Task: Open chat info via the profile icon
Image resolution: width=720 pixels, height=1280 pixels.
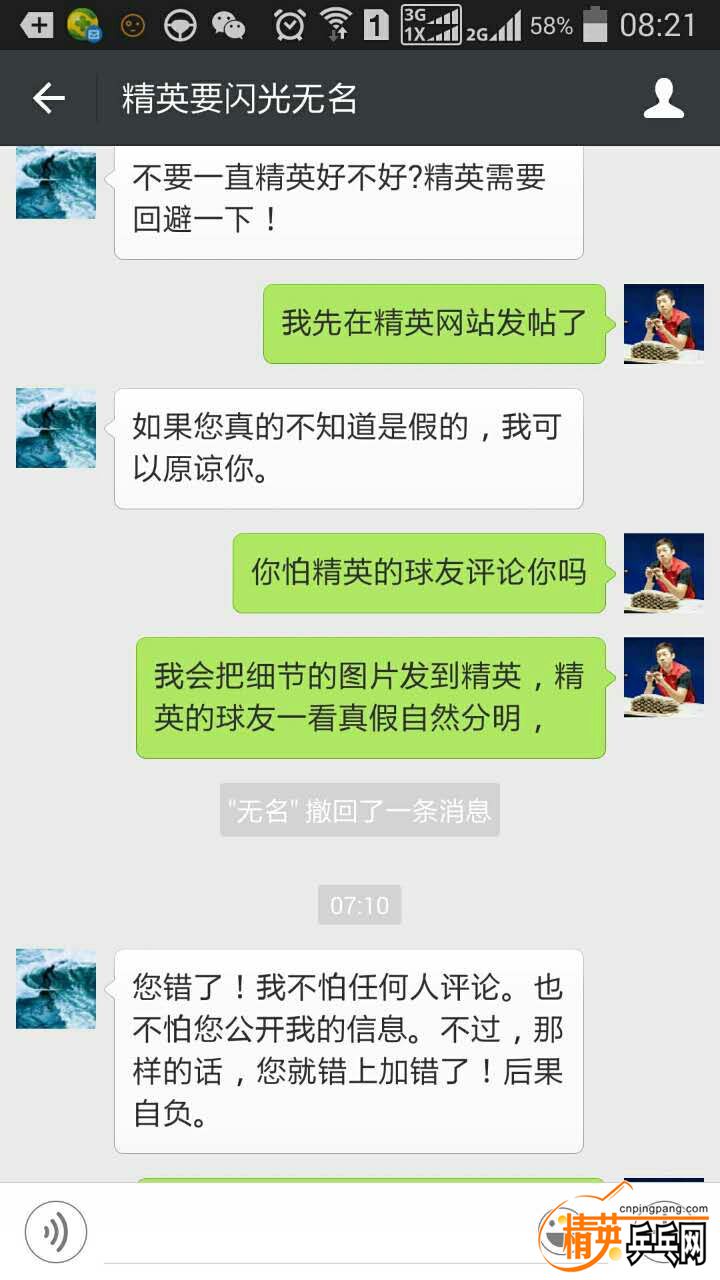Action: (x=663, y=98)
